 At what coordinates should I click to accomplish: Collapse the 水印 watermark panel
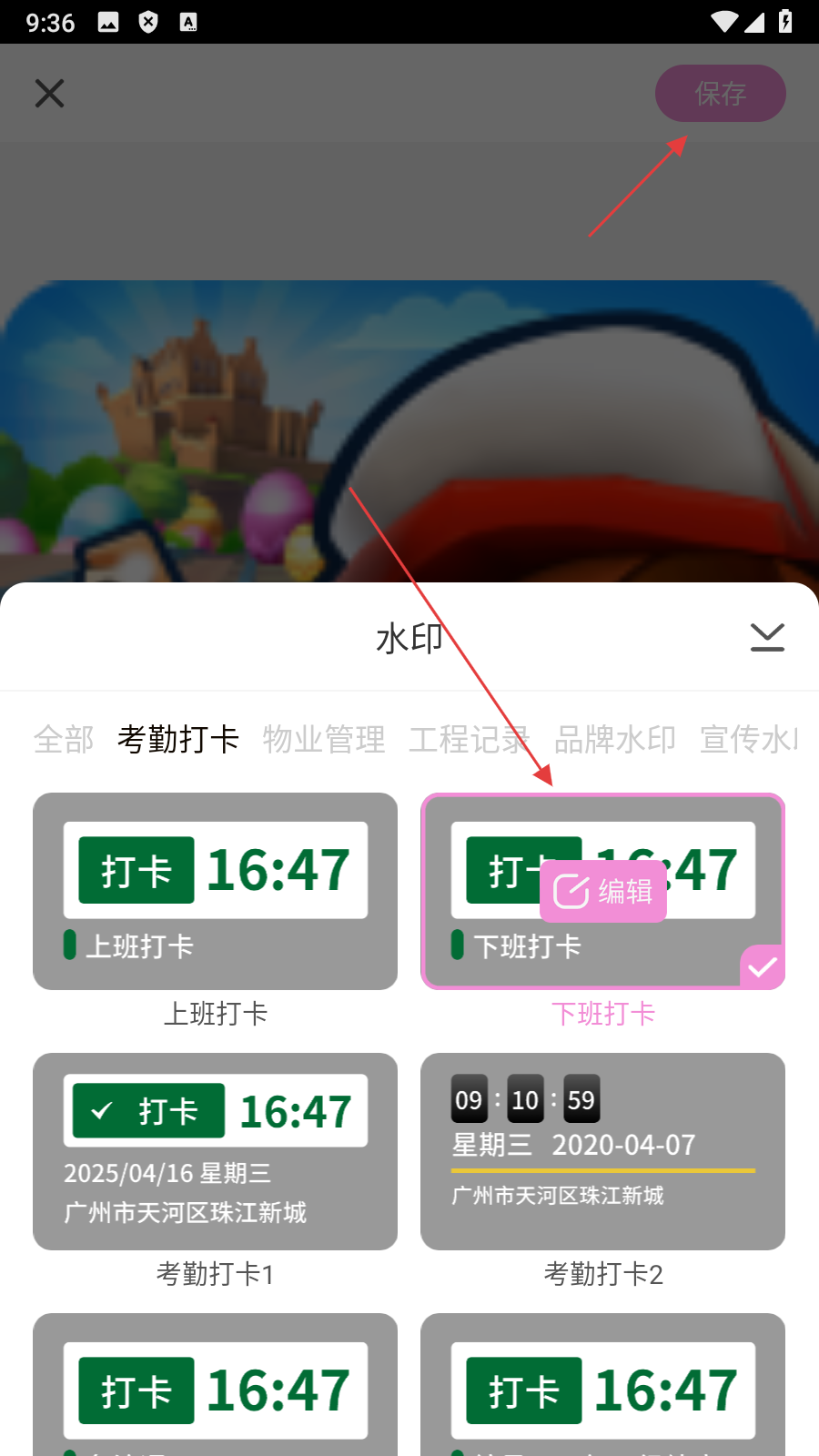click(767, 637)
